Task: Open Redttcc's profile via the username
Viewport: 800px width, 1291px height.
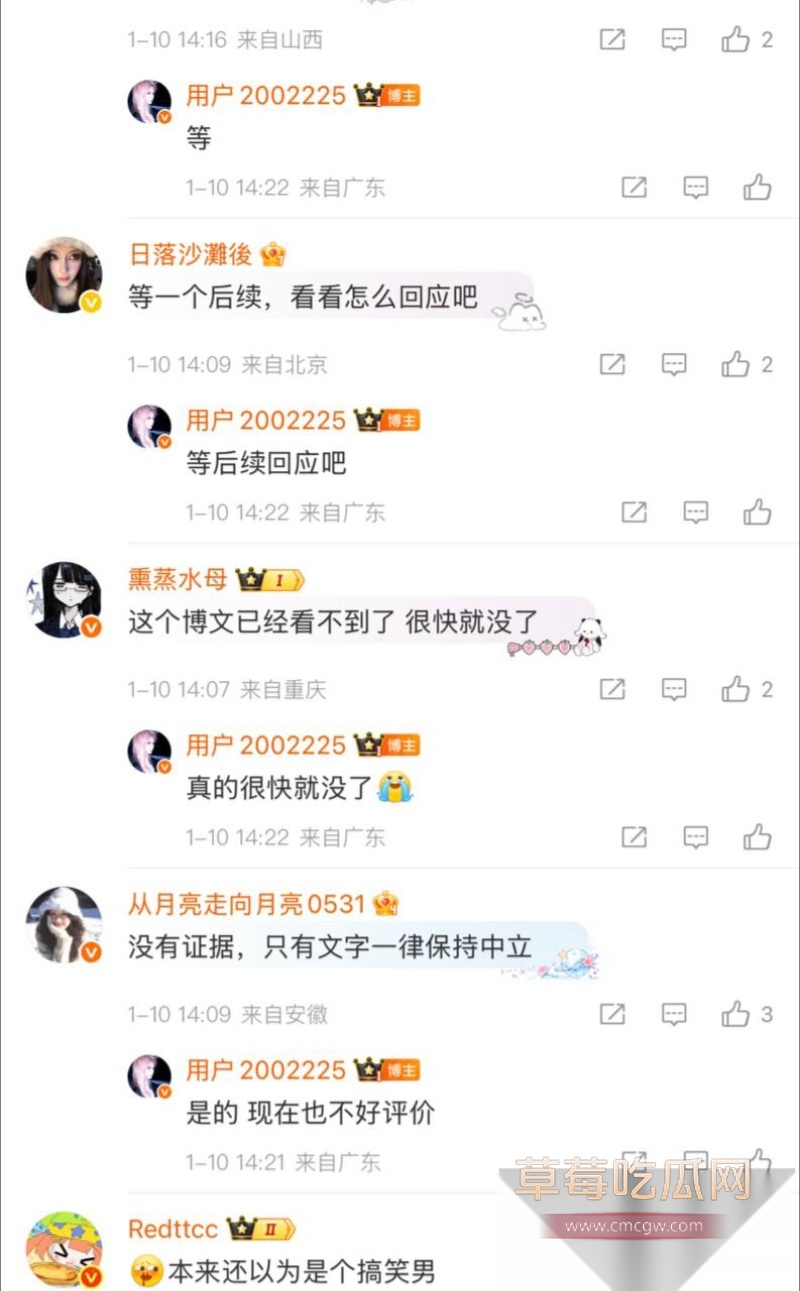Action: (170, 1228)
